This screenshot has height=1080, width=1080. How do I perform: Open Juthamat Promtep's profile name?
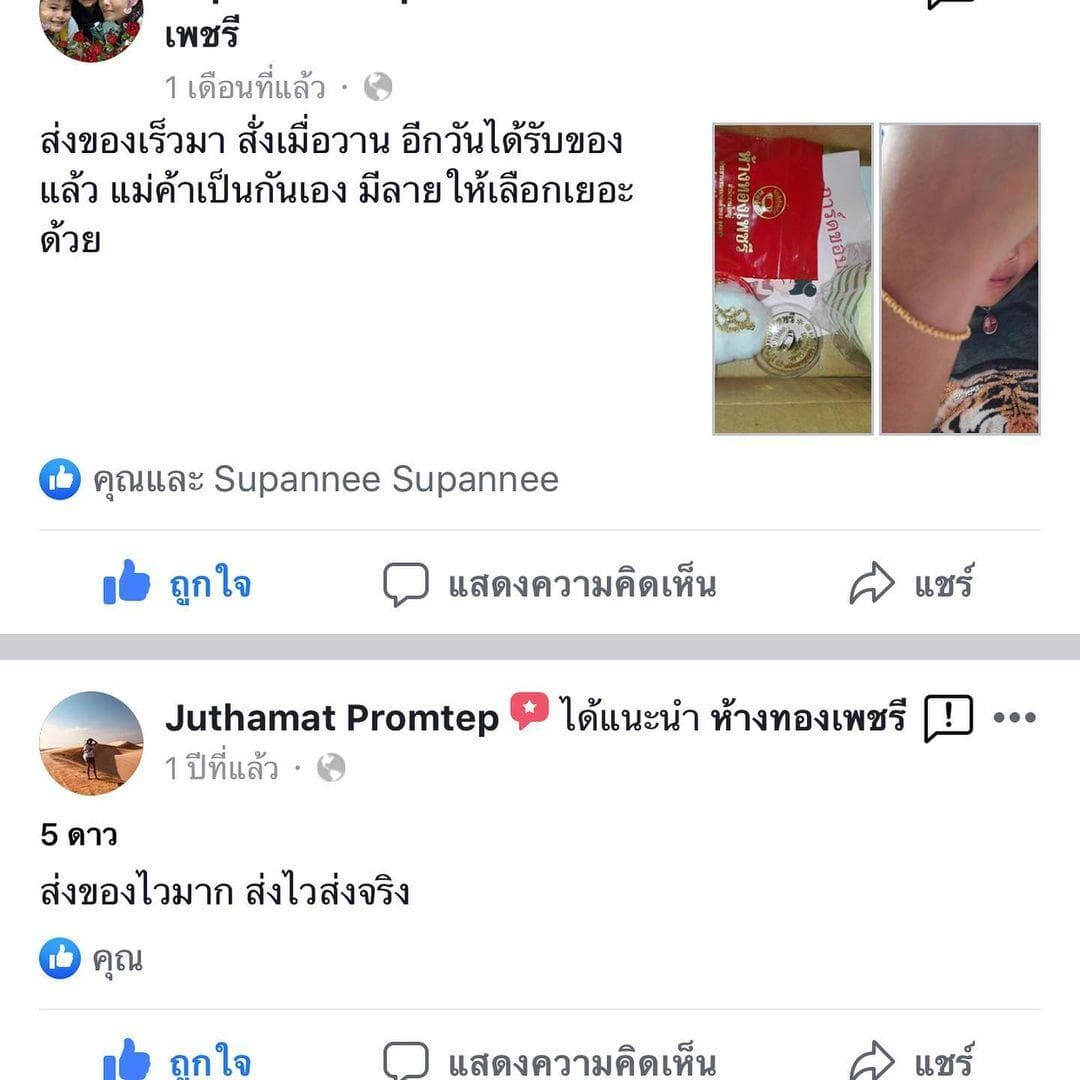pos(332,717)
